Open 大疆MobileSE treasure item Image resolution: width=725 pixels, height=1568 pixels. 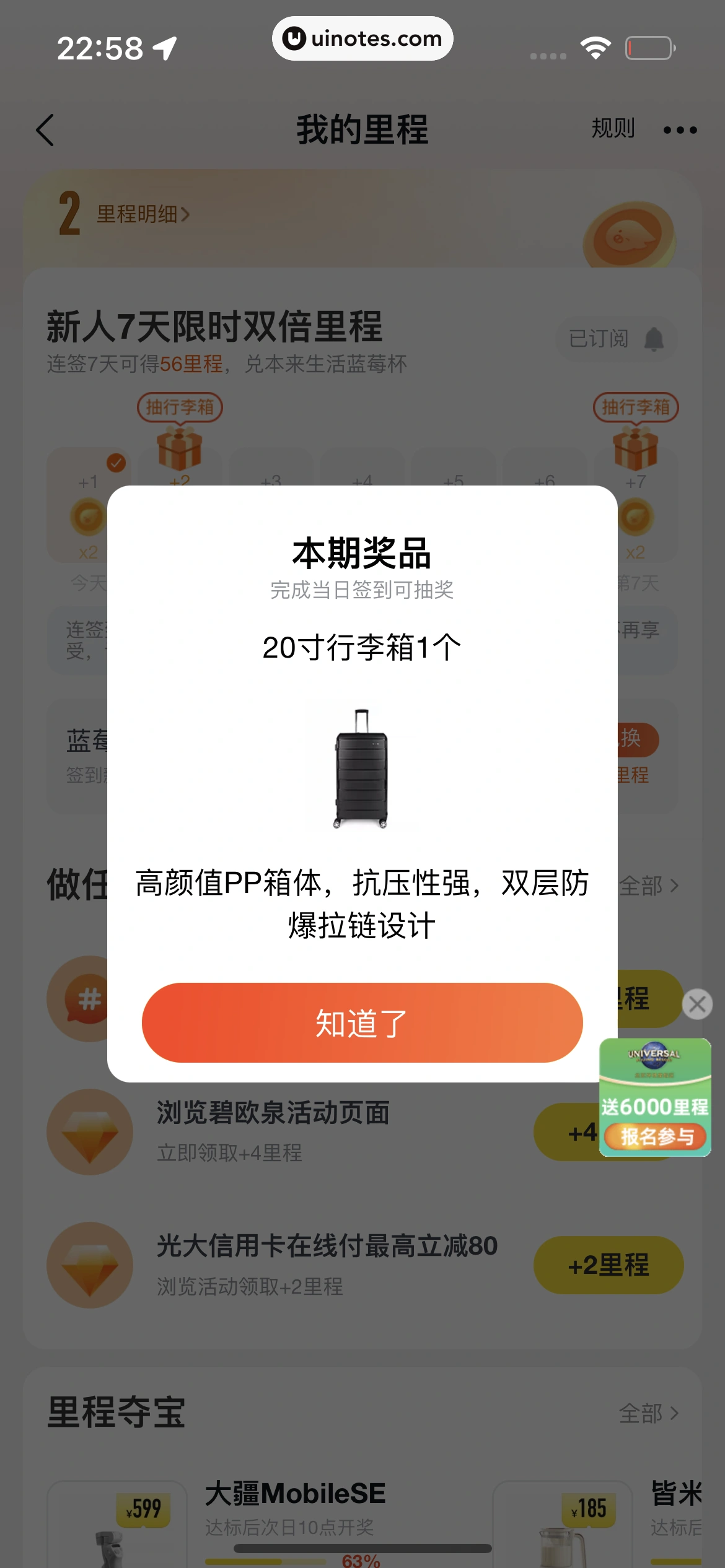coord(295,1494)
